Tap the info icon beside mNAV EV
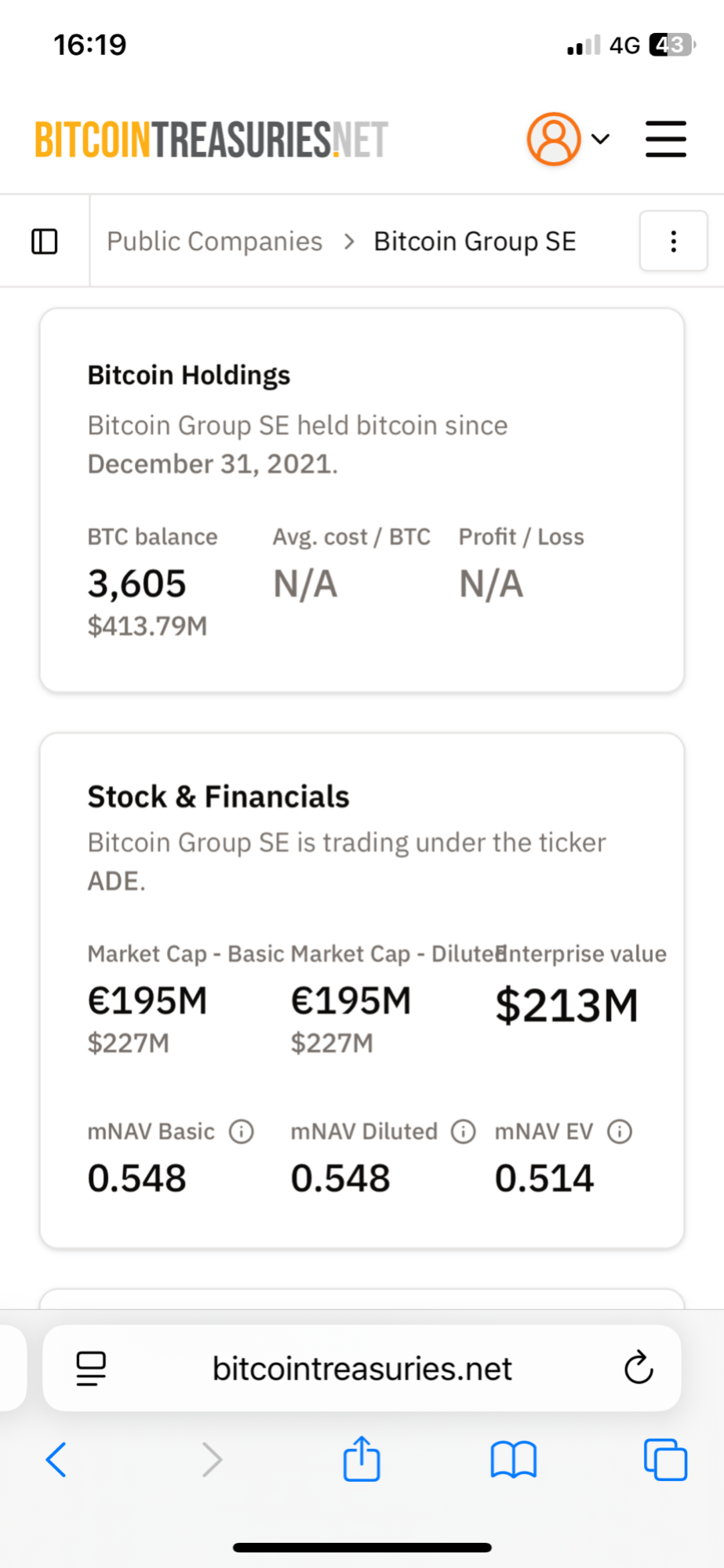 (619, 1131)
